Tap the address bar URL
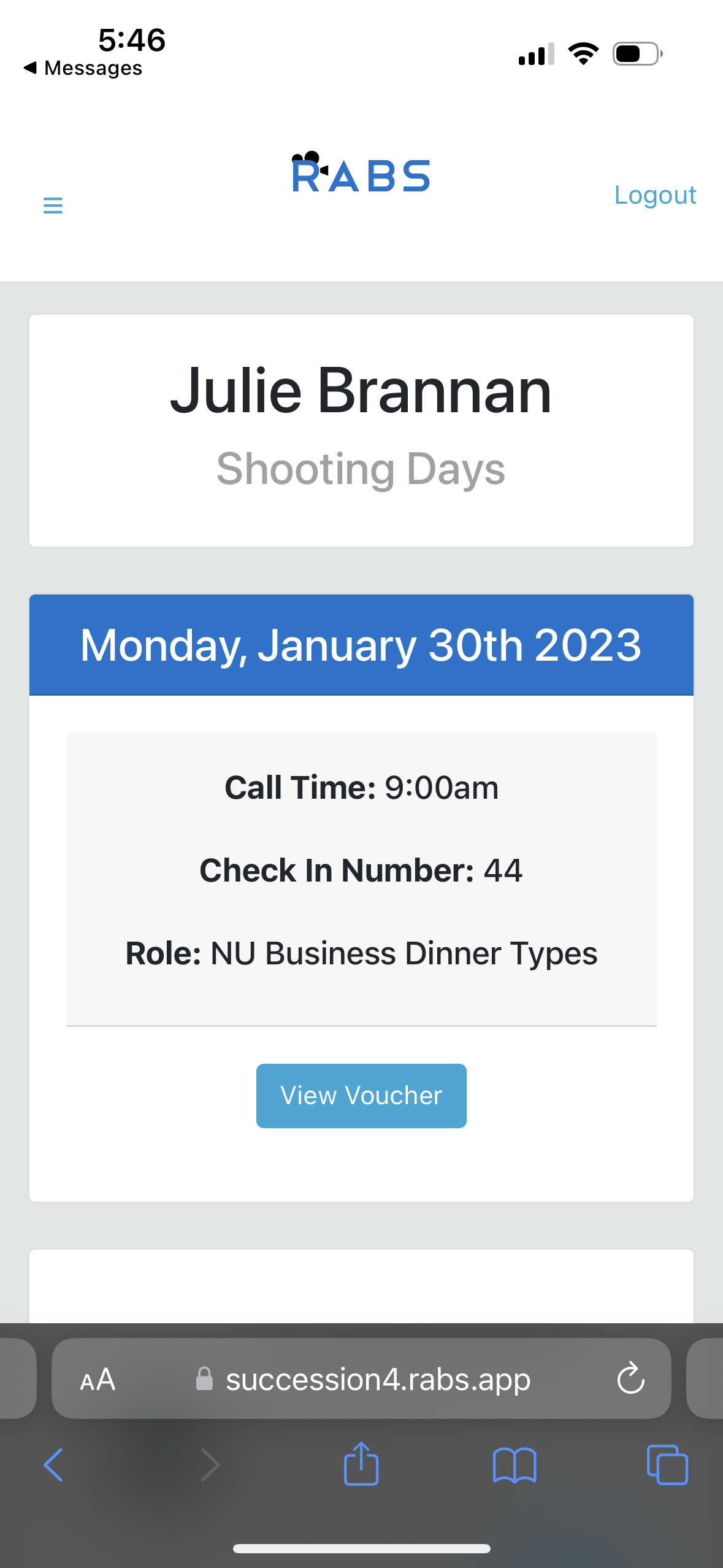Image resolution: width=723 pixels, height=1568 pixels. (377, 1380)
